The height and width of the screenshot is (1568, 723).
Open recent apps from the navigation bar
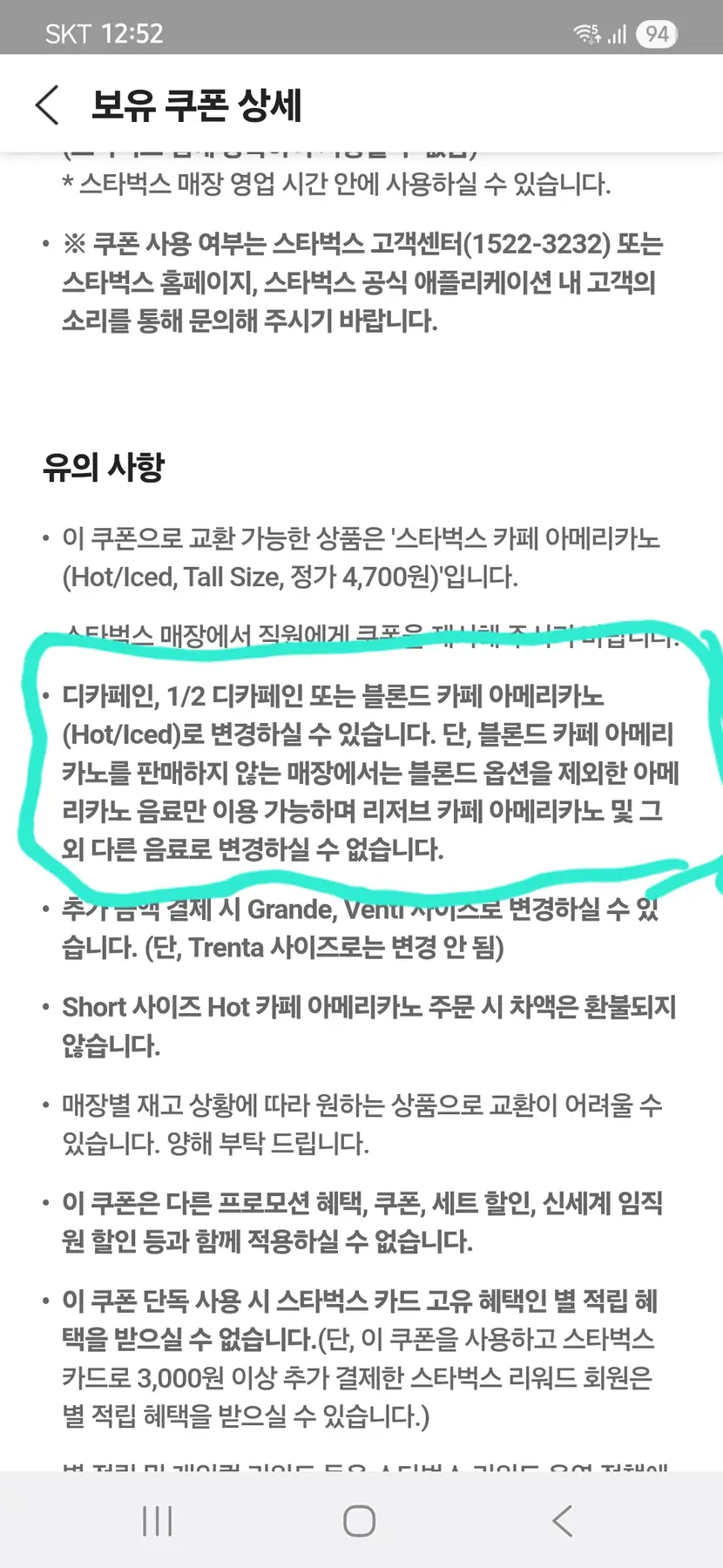tap(157, 1521)
